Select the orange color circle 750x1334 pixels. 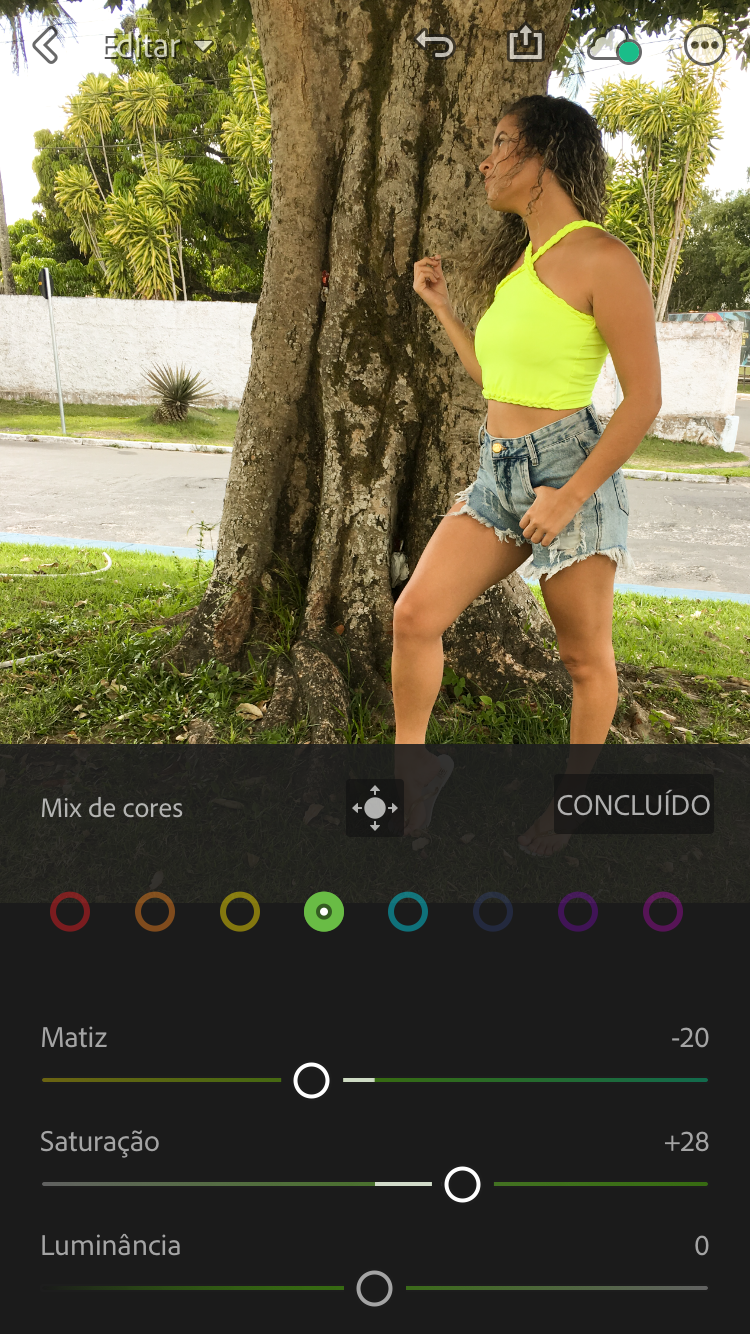coord(155,912)
